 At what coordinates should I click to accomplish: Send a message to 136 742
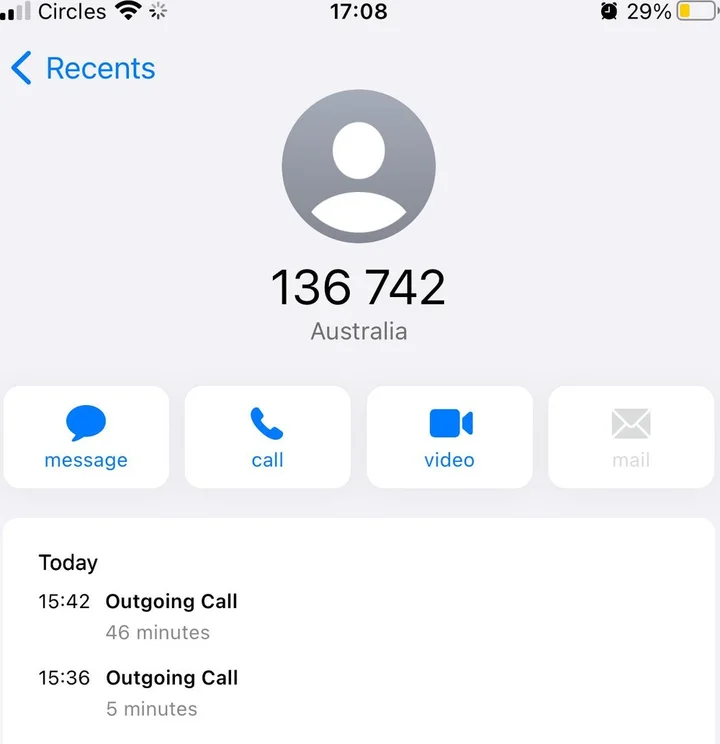[86, 437]
